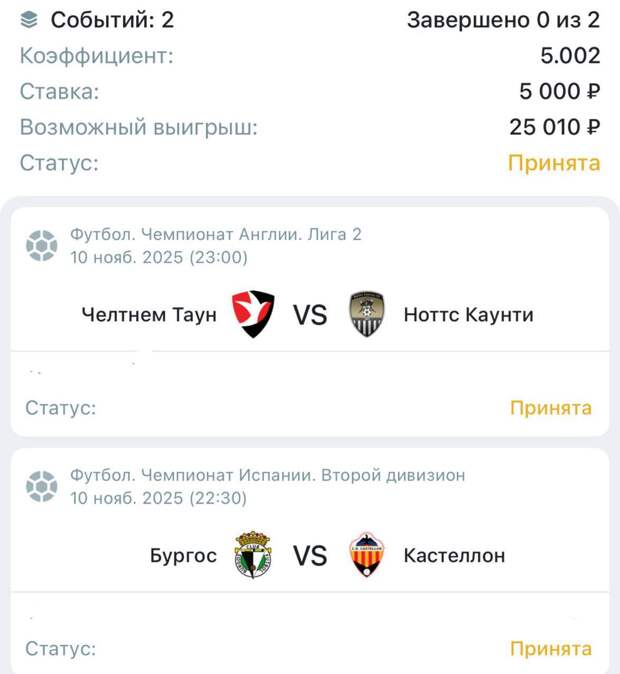Open the Челтнем Таун vs Ноттс Каунти event

click(309, 315)
